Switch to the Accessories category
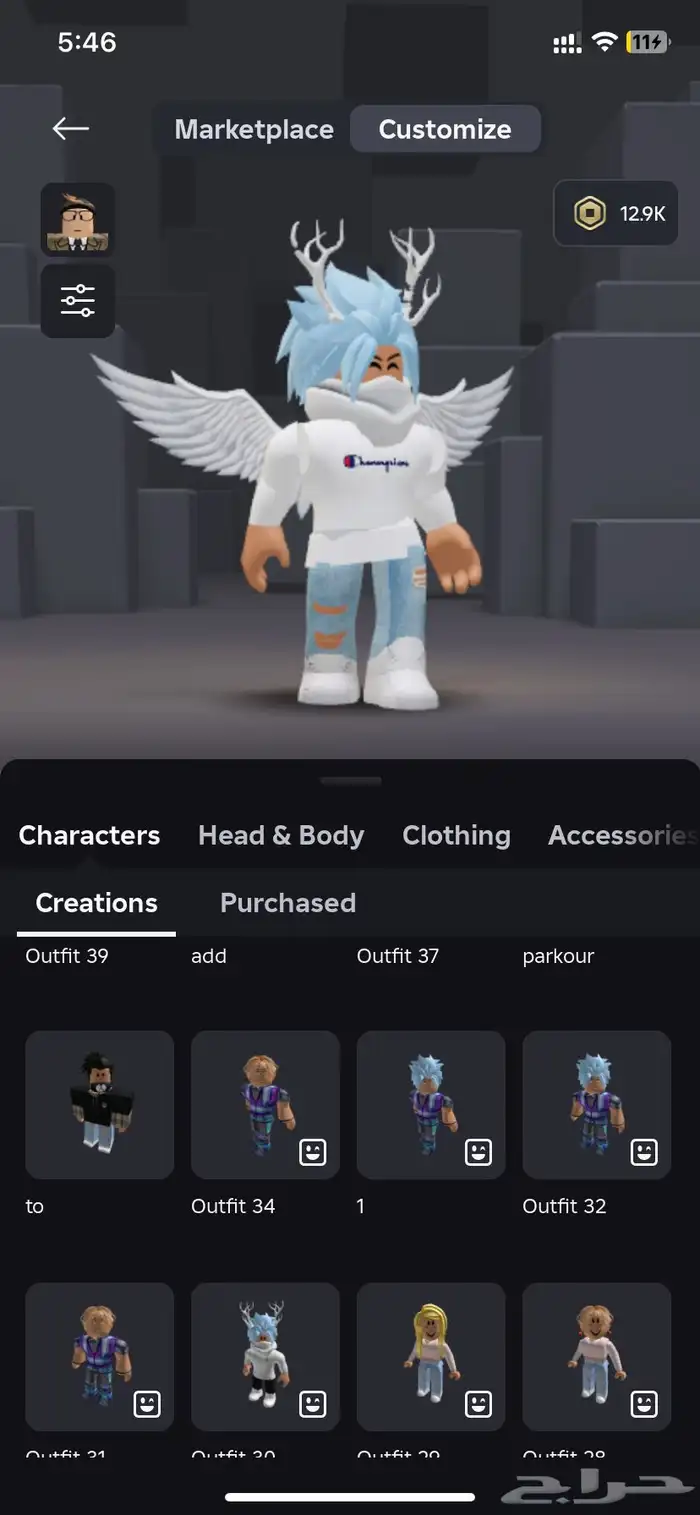The width and height of the screenshot is (700, 1515). [620, 835]
